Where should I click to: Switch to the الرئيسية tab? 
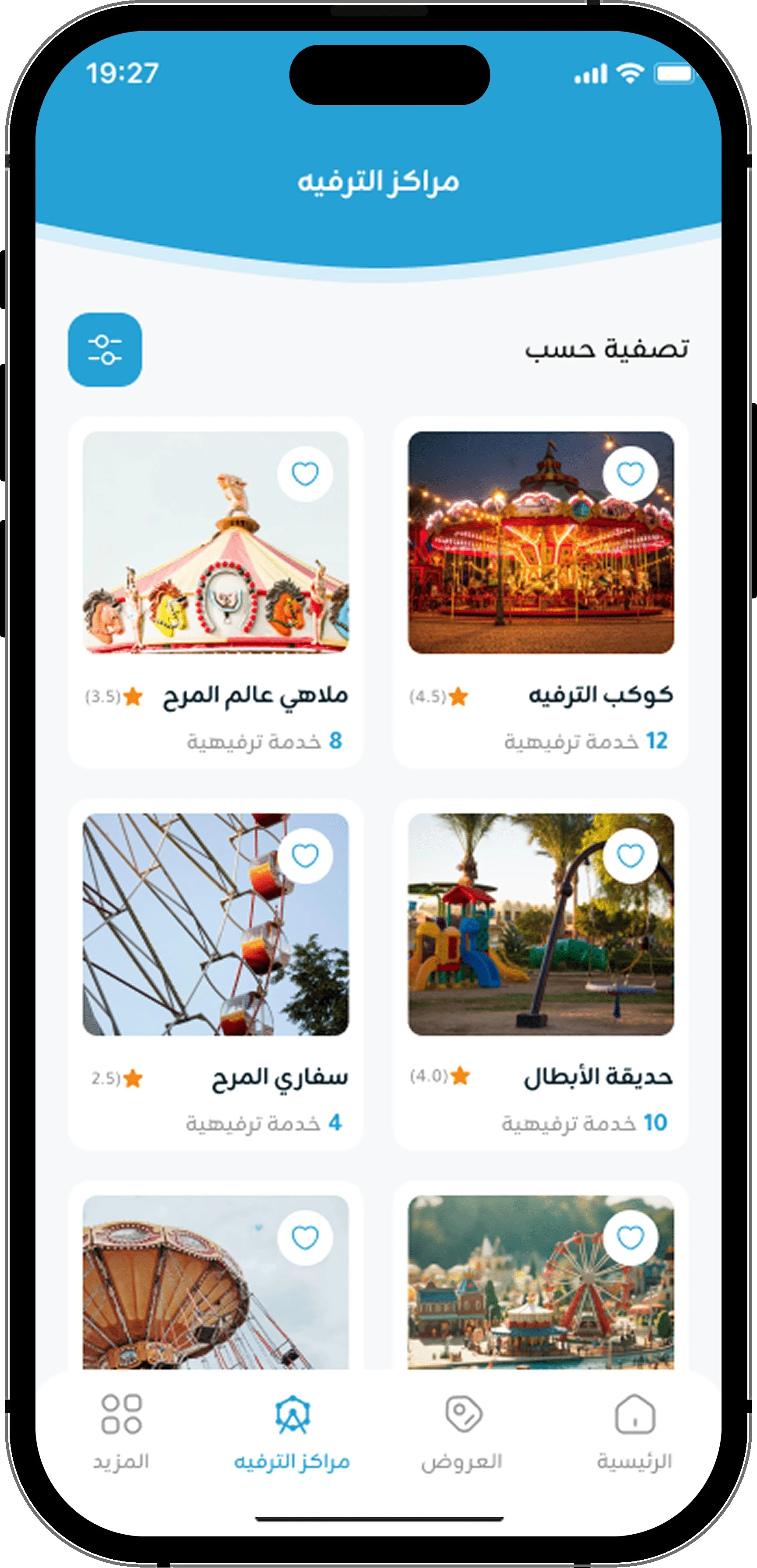point(634,1430)
